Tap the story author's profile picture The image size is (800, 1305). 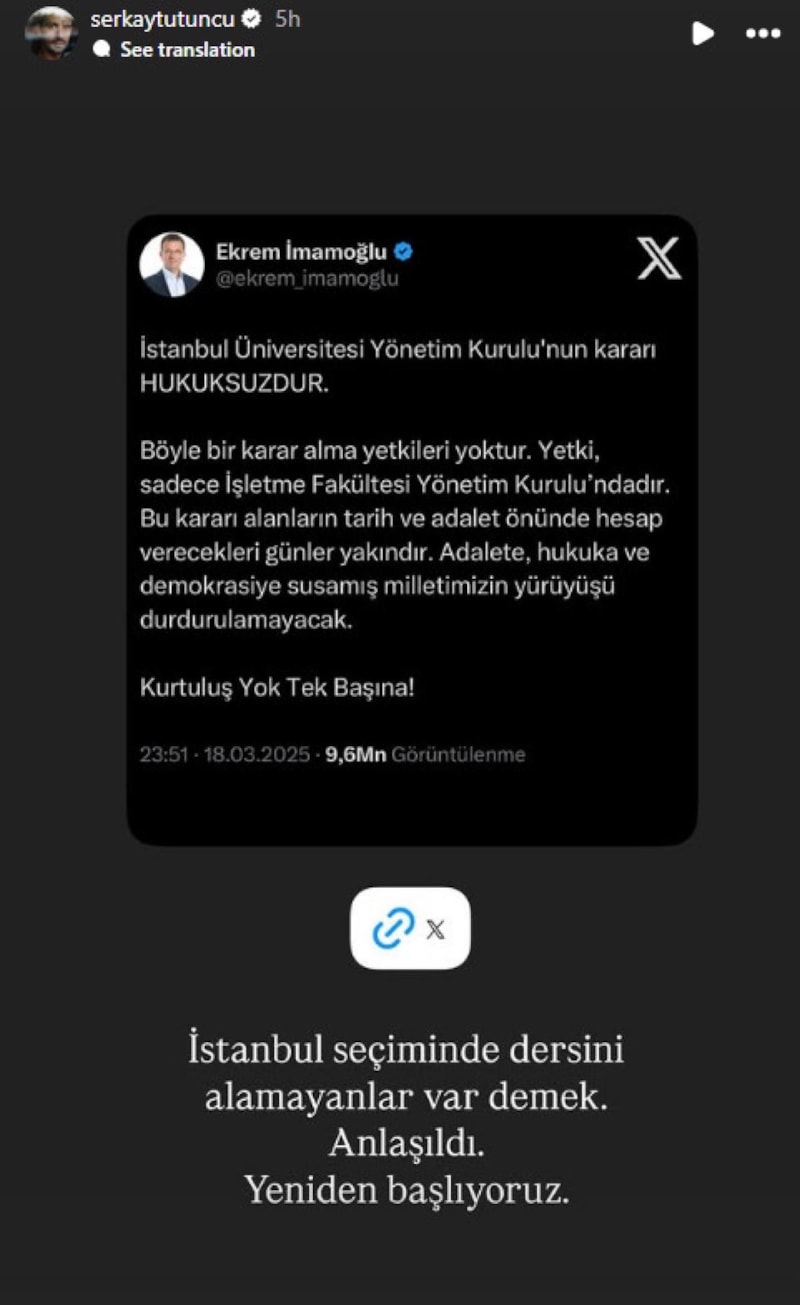click(x=51, y=33)
